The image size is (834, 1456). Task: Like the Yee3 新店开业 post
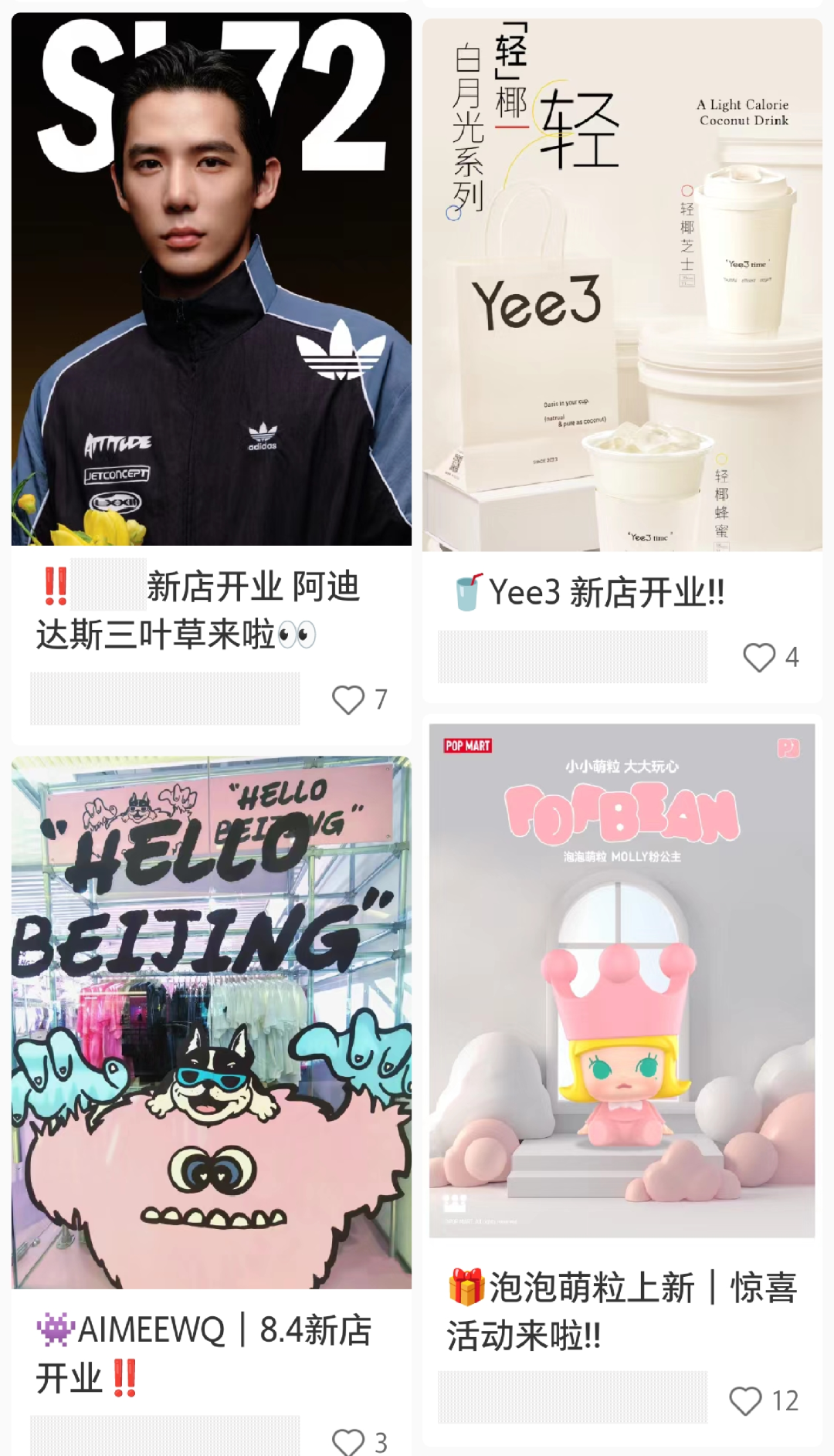[759, 658]
